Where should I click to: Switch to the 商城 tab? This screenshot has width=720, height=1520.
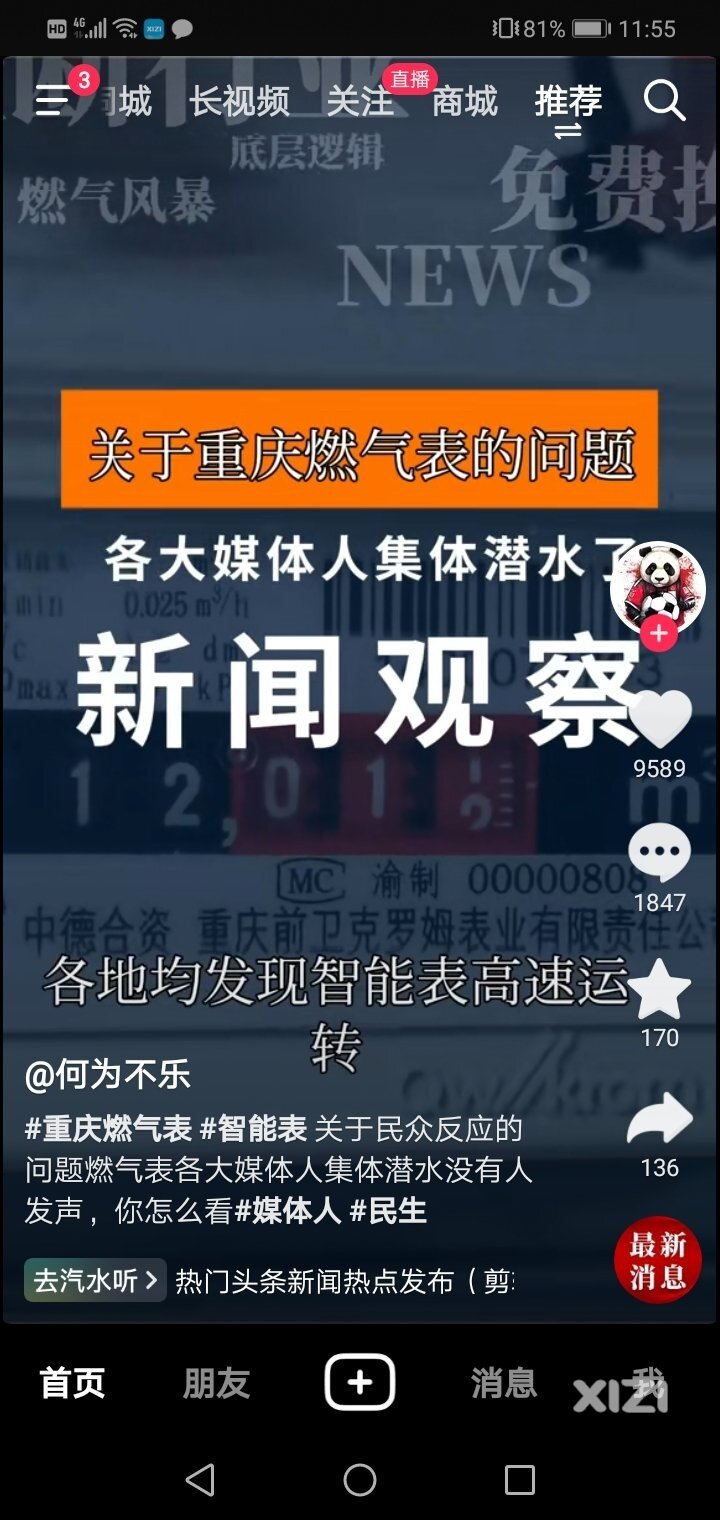click(464, 101)
